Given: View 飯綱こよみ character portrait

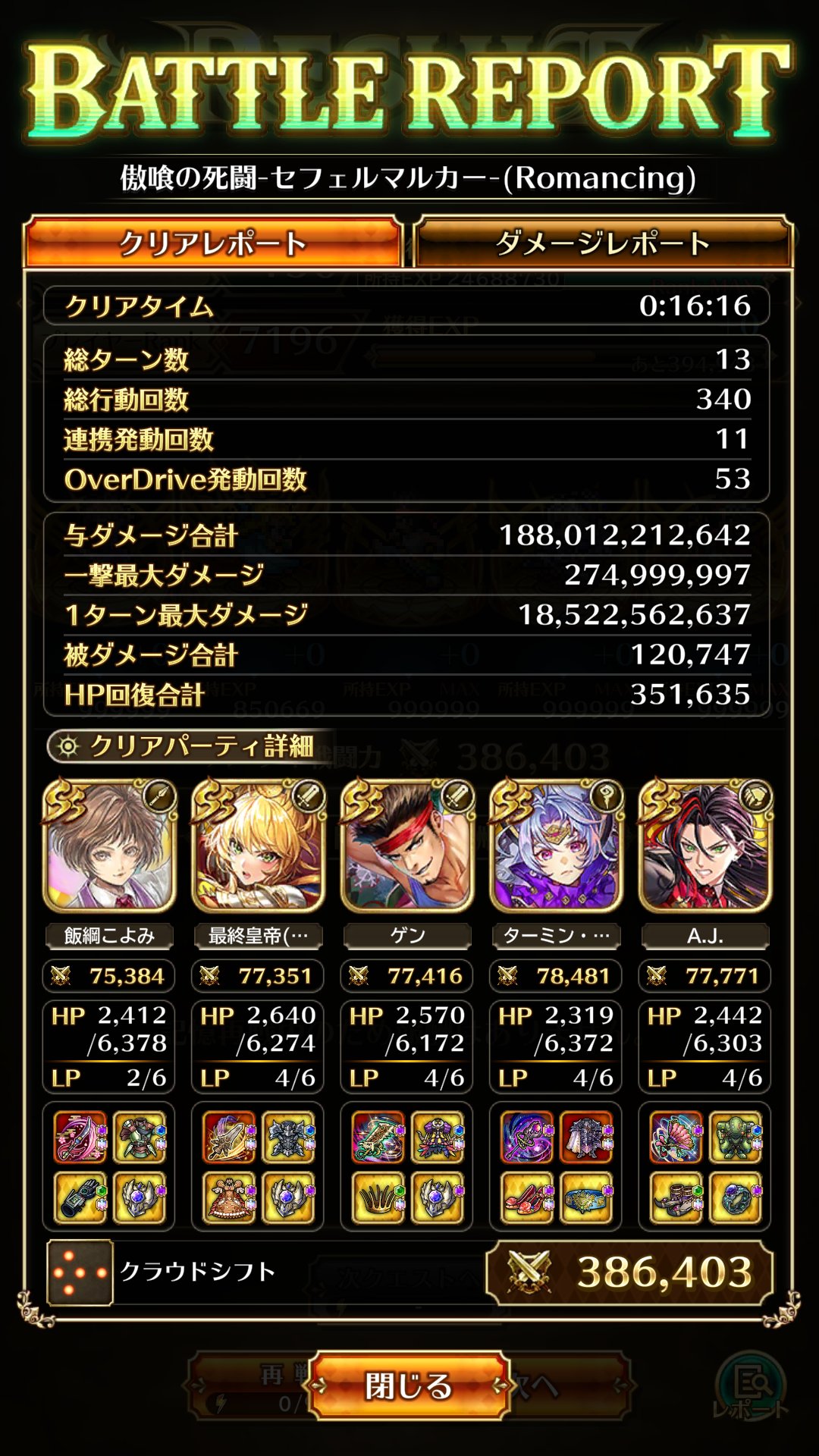Looking at the screenshot, I should (x=109, y=846).
